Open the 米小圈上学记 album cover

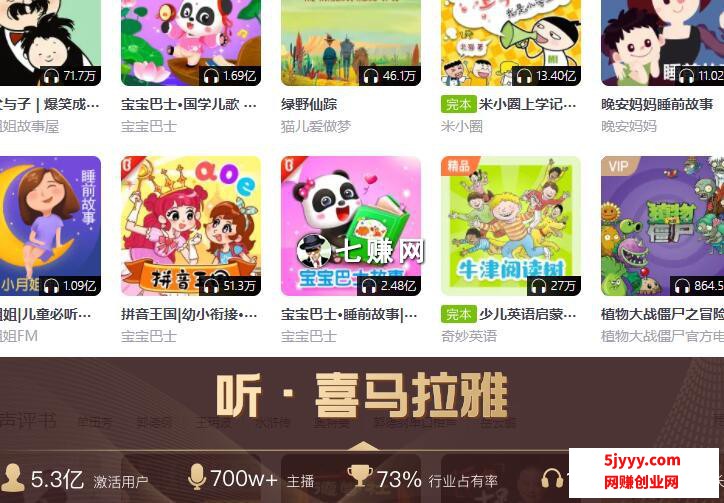[x=510, y=40]
